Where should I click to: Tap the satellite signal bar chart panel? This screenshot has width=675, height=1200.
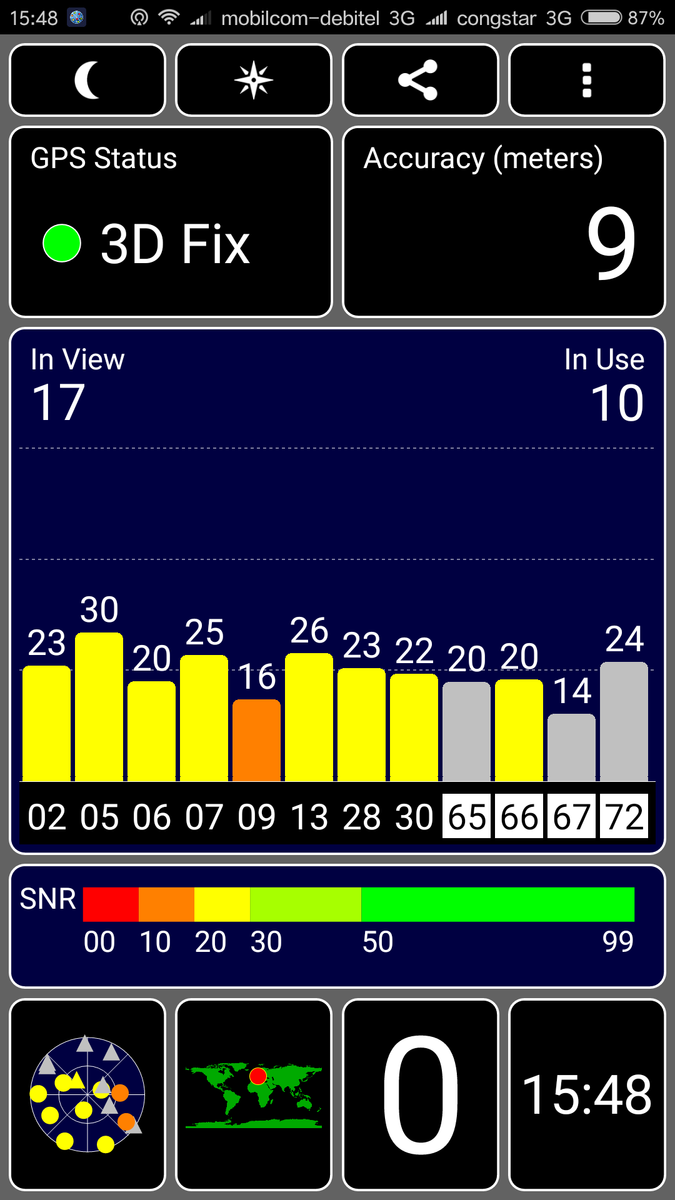337,590
